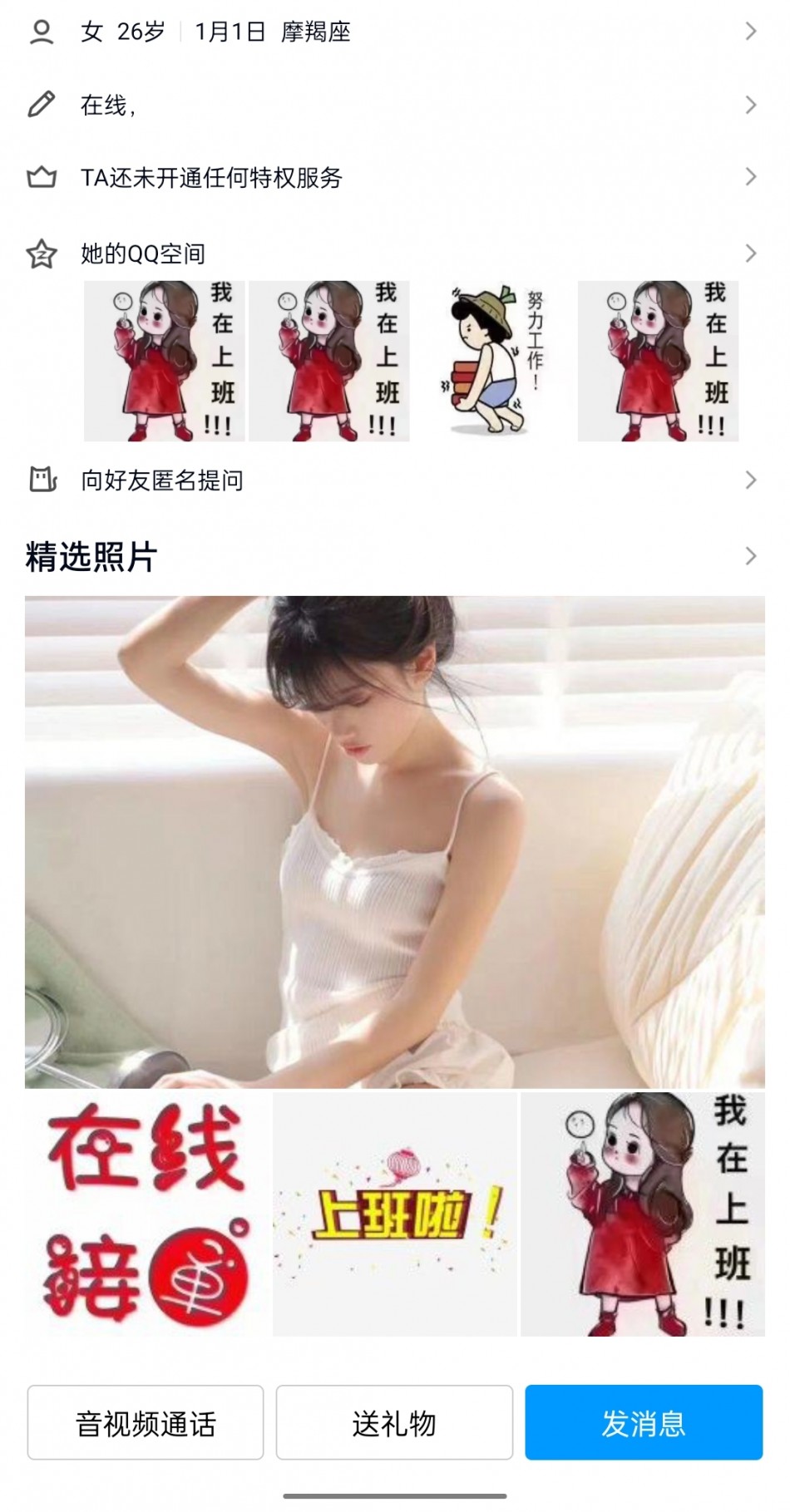The height and width of the screenshot is (1512, 790).
Task: Expand the 精选照片 section
Action: (394, 556)
